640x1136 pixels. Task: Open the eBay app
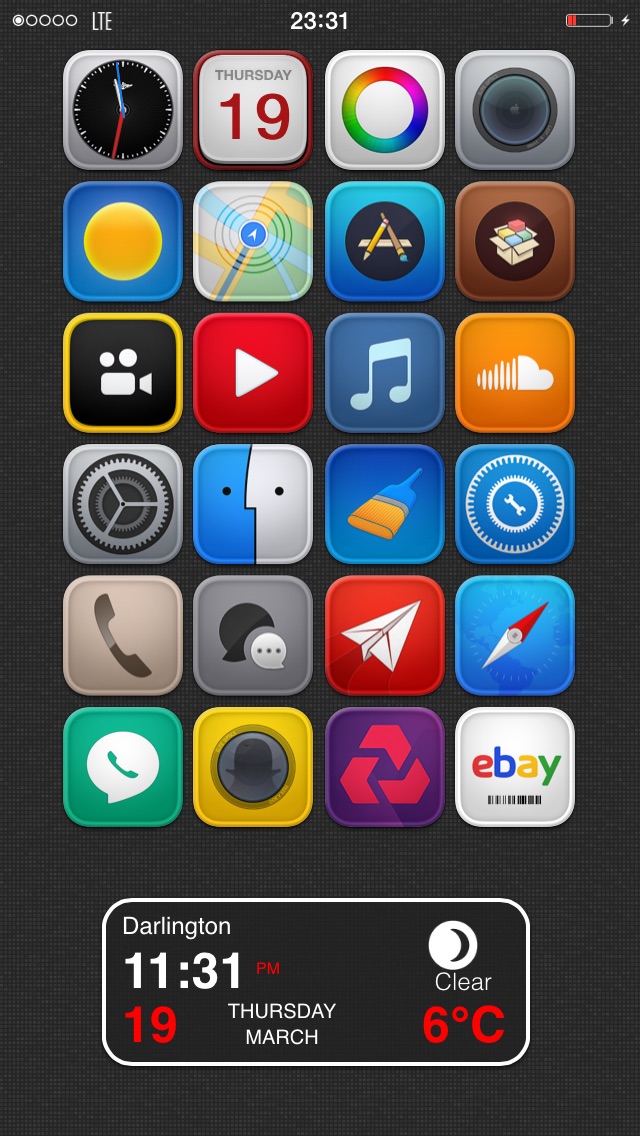[515, 767]
